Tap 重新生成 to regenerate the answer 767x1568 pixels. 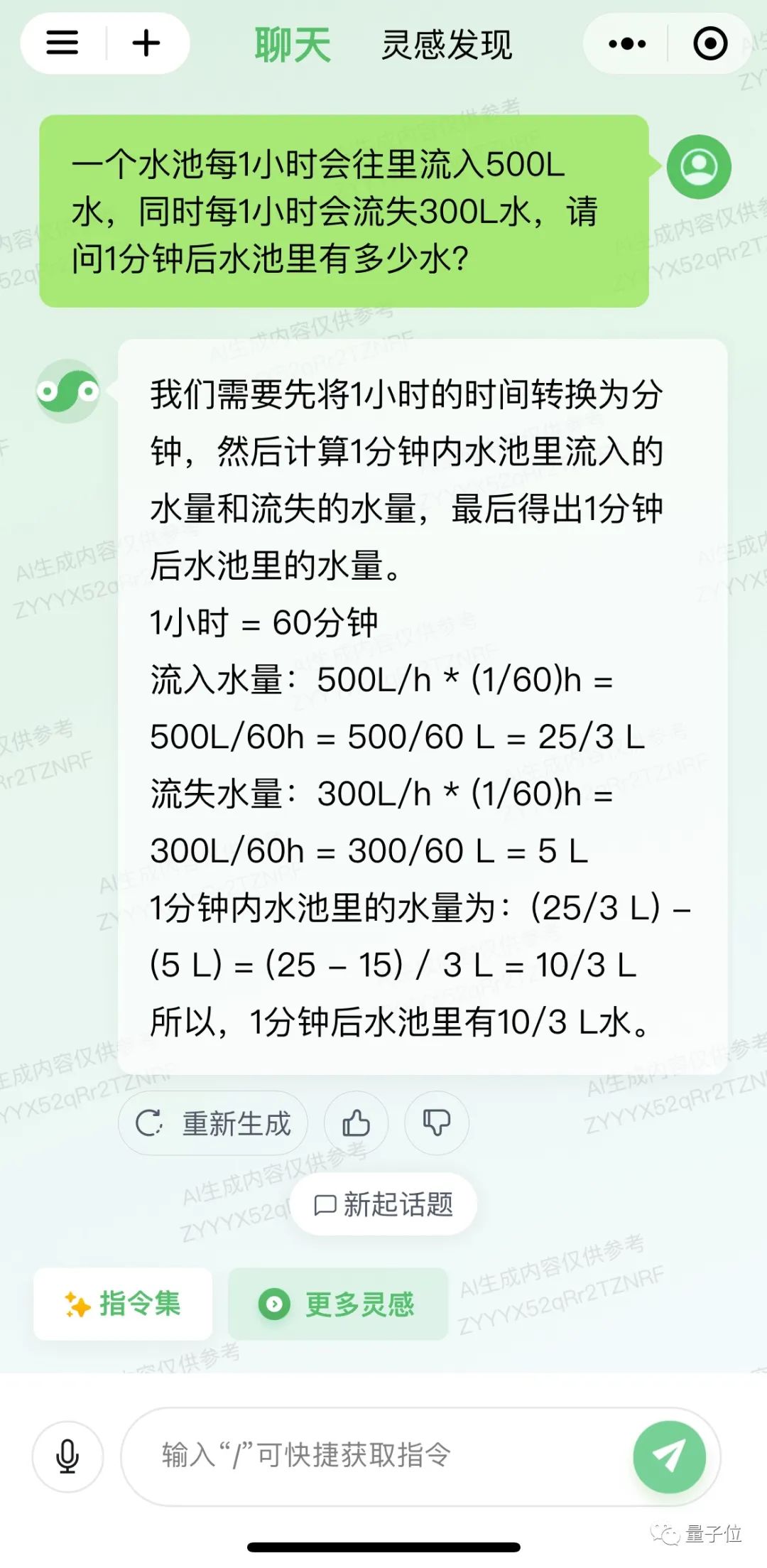click(214, 1123)
